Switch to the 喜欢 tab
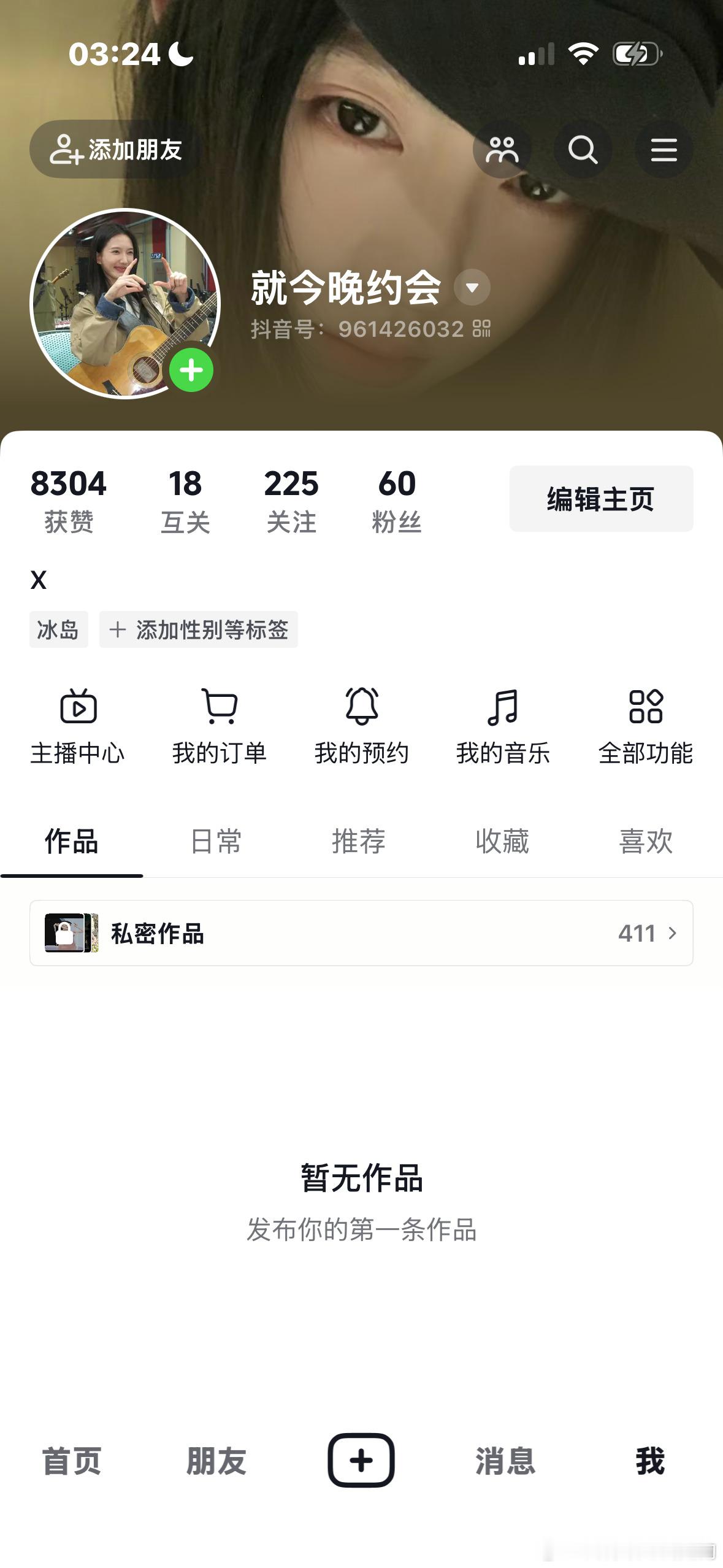This screenshot has height=1568, width=723. click(x=645, y=842)
